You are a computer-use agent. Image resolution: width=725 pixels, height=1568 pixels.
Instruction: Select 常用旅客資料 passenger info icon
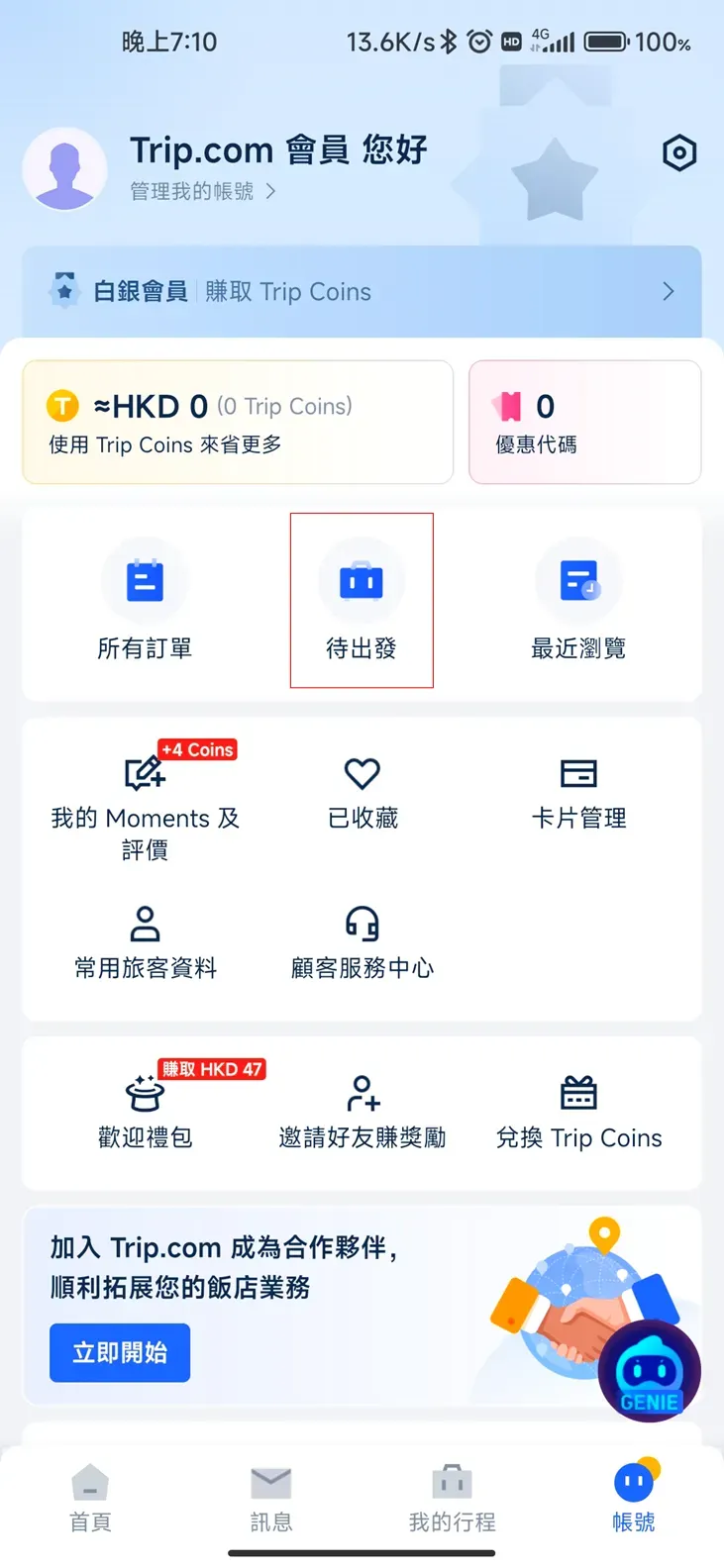146,924
